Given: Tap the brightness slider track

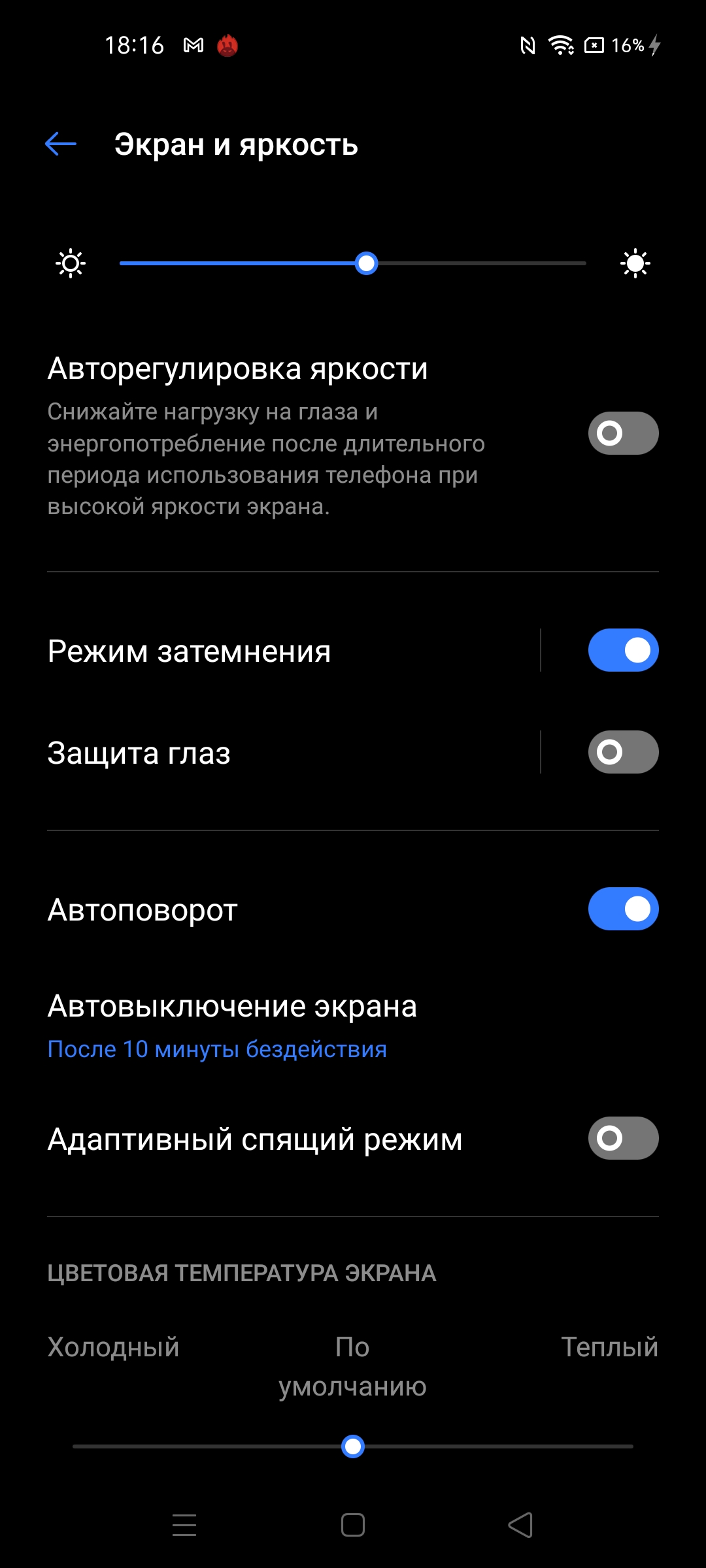Looking at the screenshot, I should pos(353,263).
